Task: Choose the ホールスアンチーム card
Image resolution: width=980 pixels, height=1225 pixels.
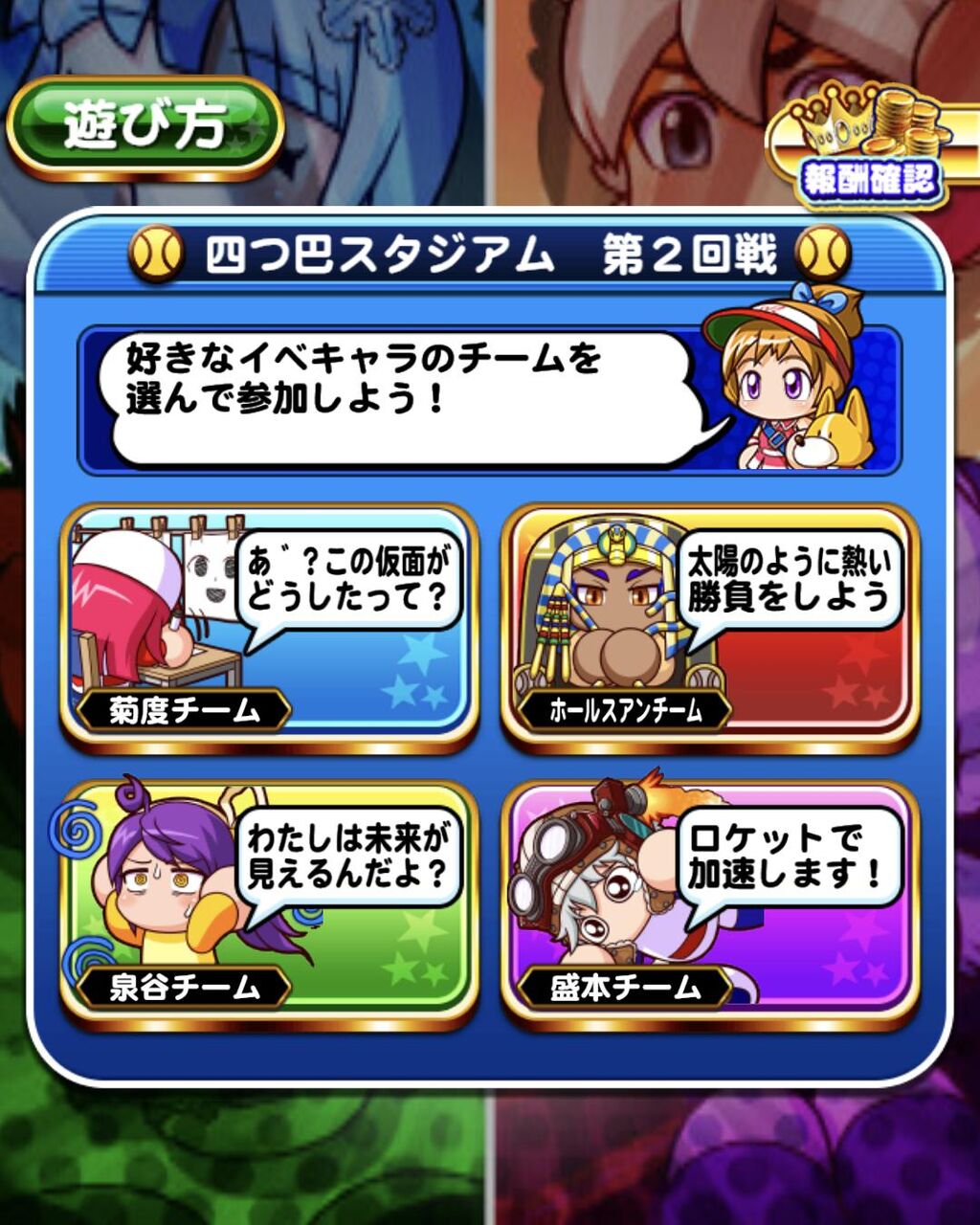Action: coord(709,626)
